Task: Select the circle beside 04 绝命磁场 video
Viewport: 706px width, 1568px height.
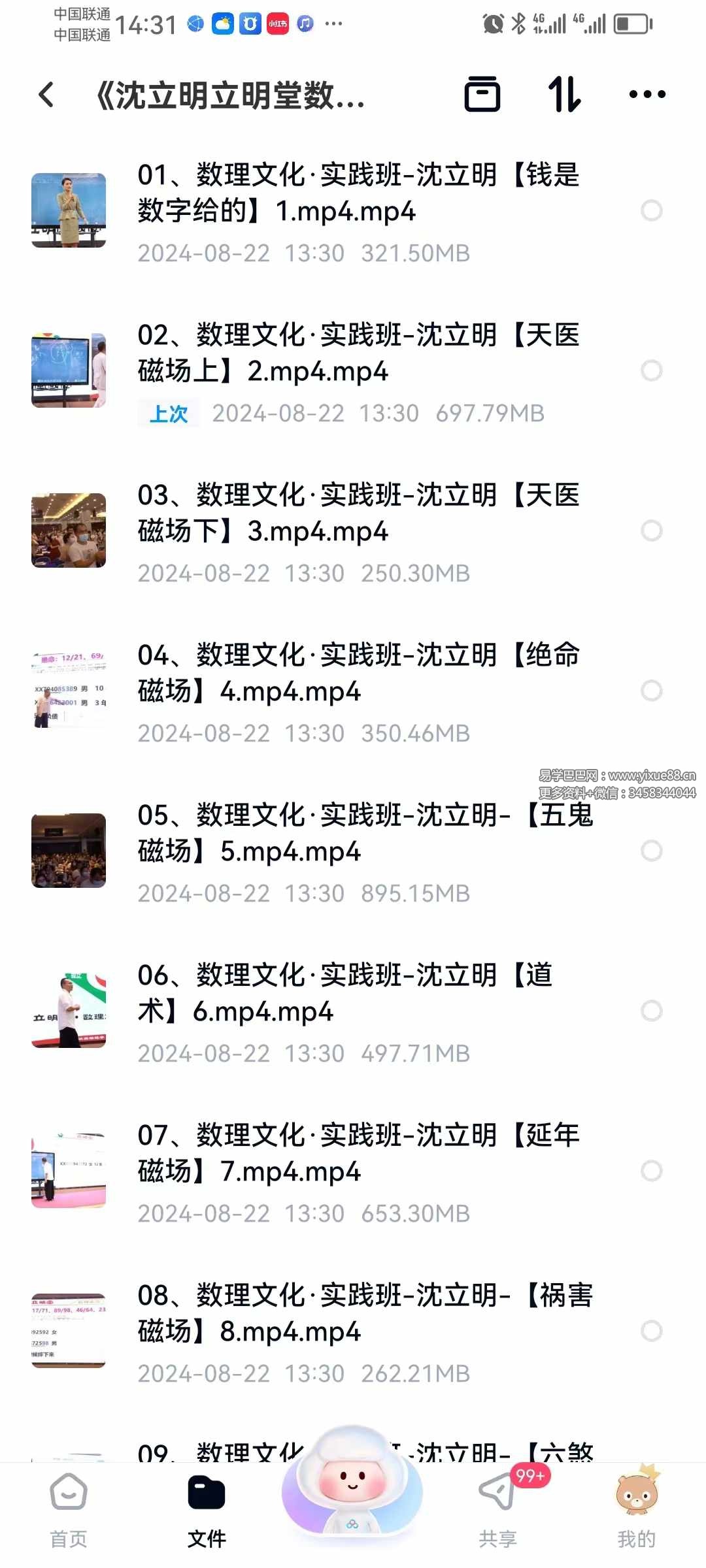Action: pos(652,691)
